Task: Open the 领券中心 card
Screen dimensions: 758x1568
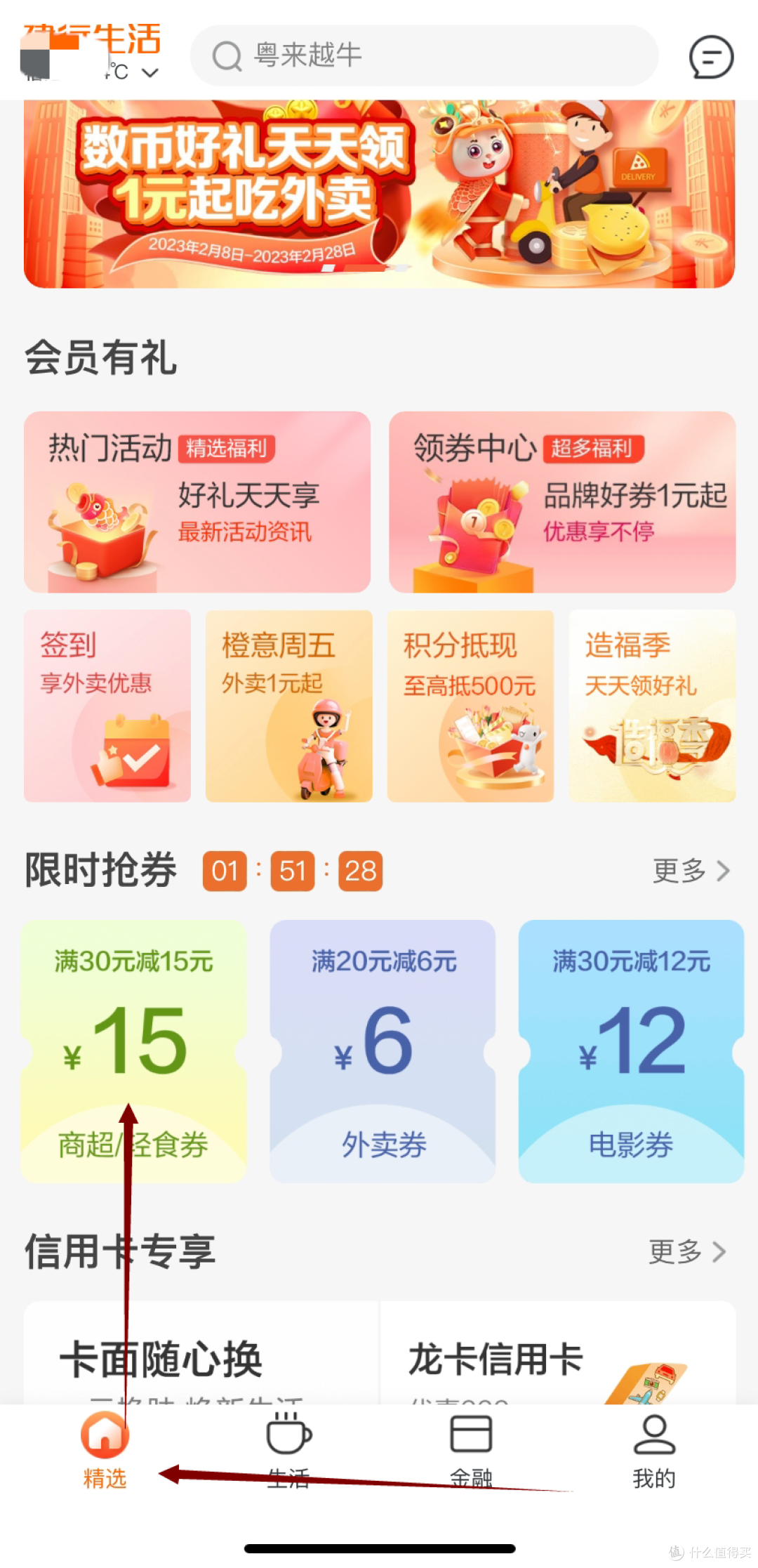Action: (562, 501)
